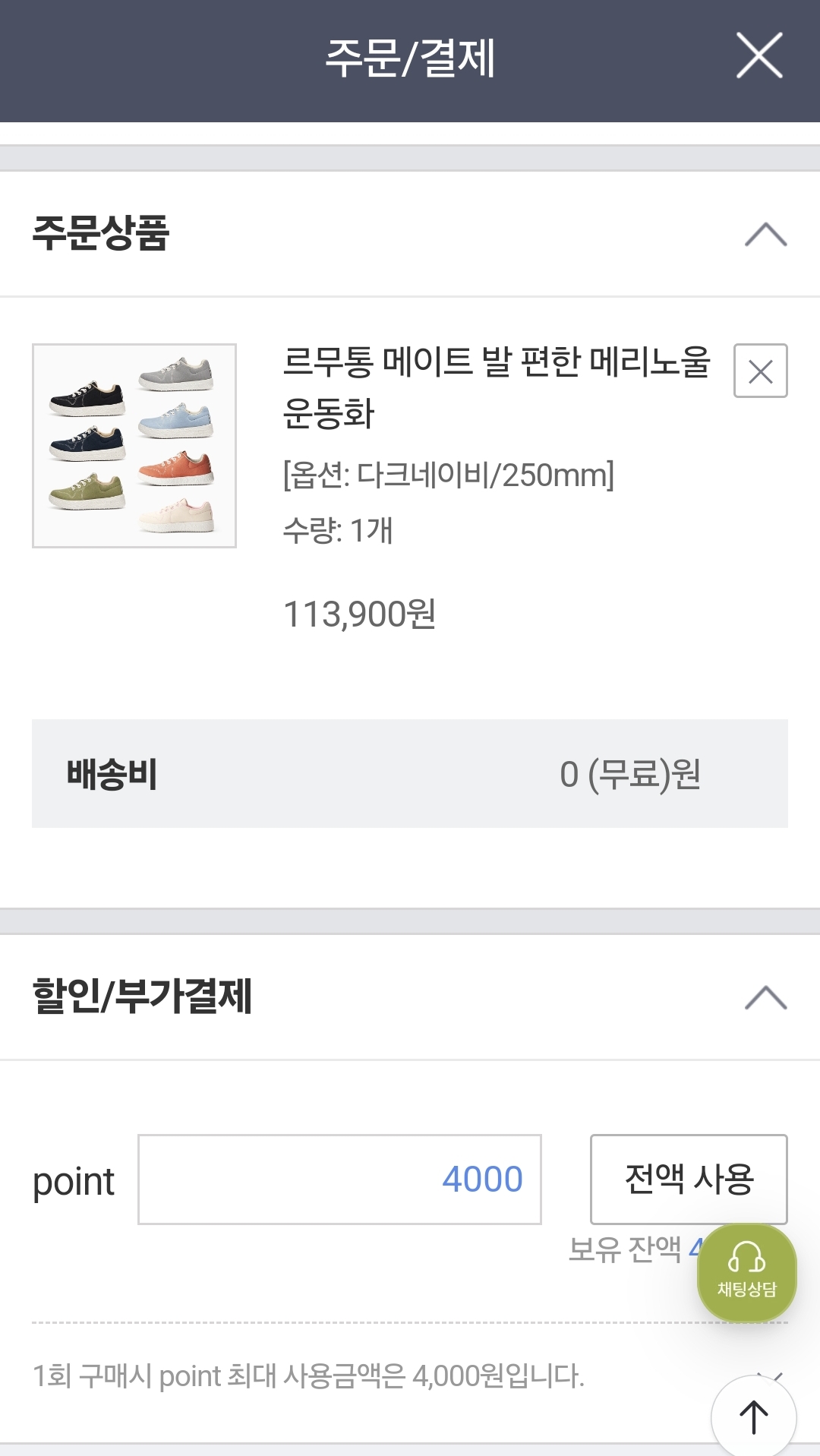
Task: Open the 르무통 메이트 shoe product image
Action: (134, 446)
